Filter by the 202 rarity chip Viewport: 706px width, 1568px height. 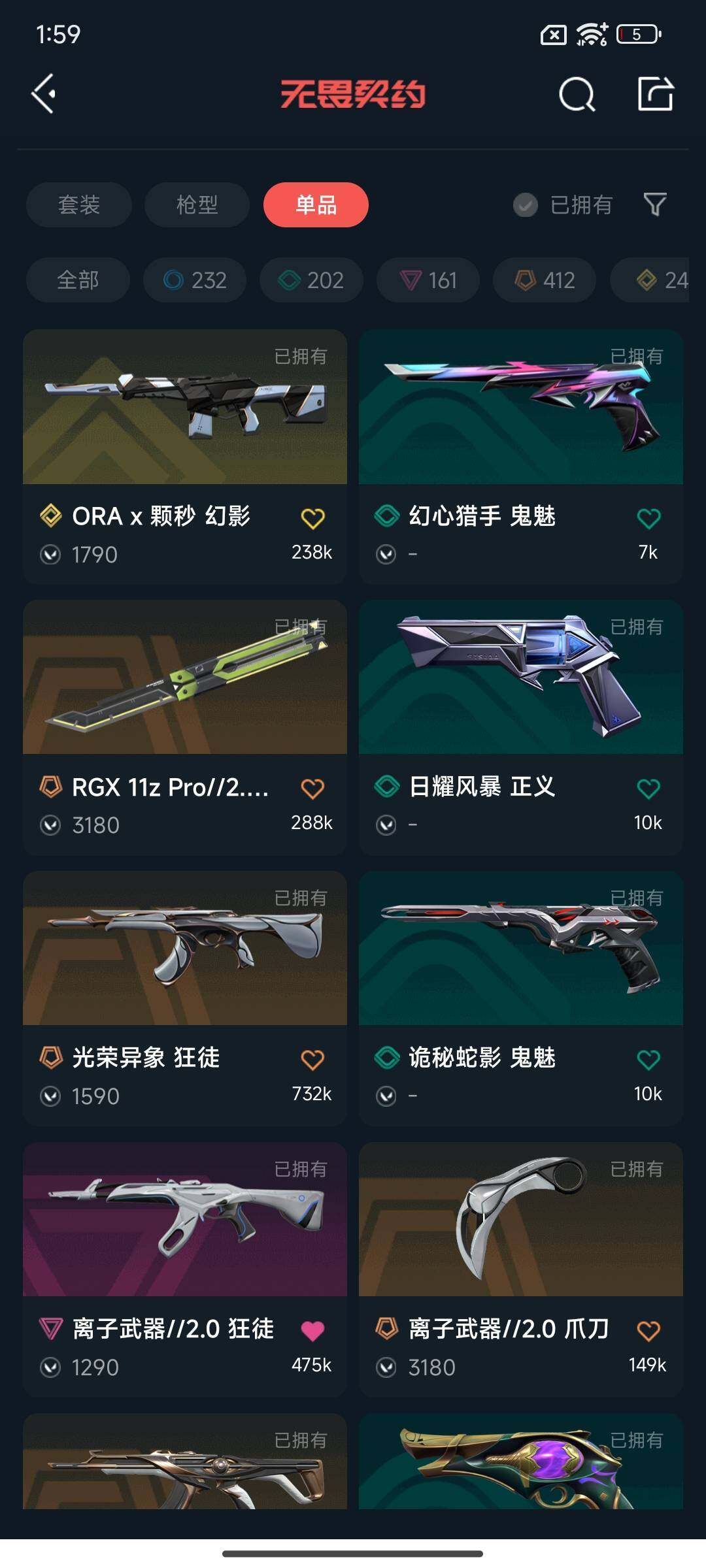[311, 280]
